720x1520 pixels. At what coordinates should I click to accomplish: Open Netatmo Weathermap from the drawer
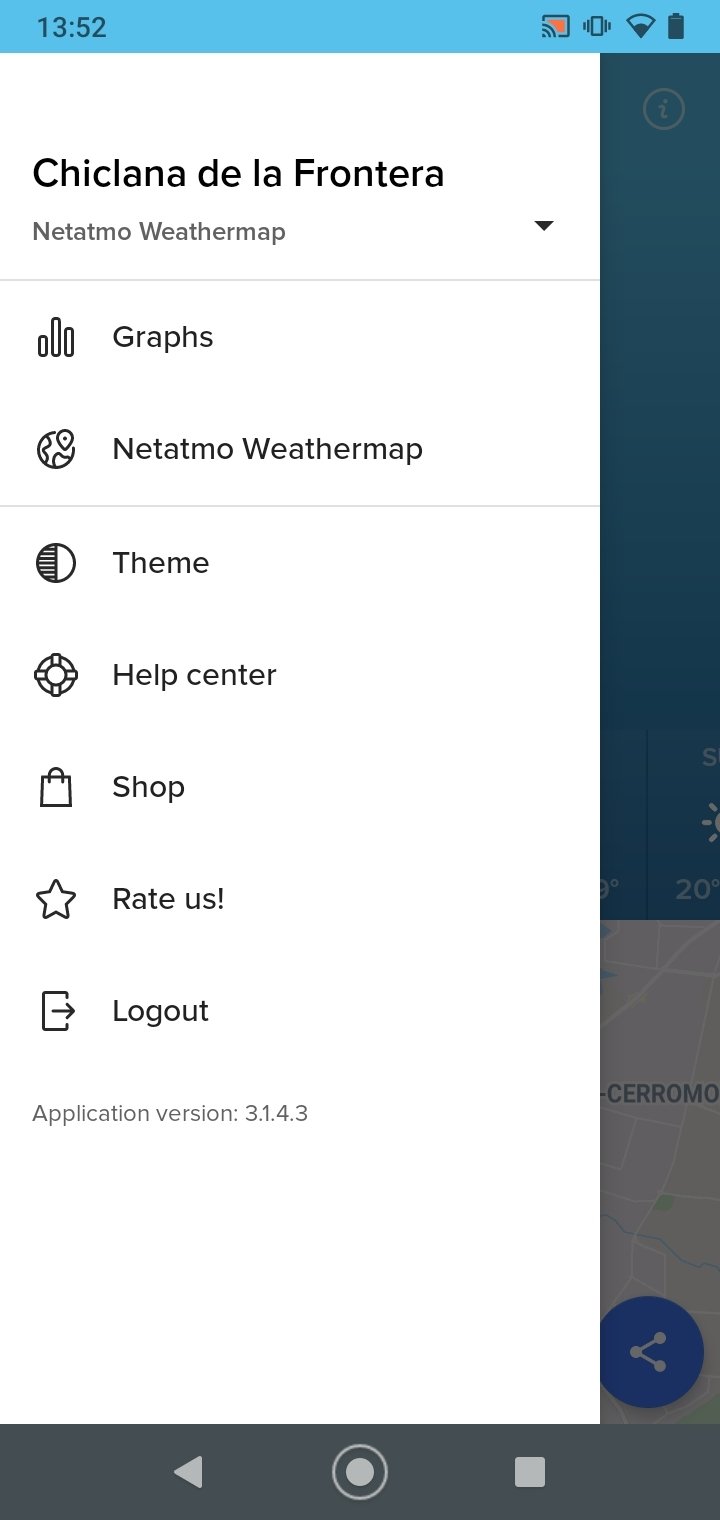[266, 449]
